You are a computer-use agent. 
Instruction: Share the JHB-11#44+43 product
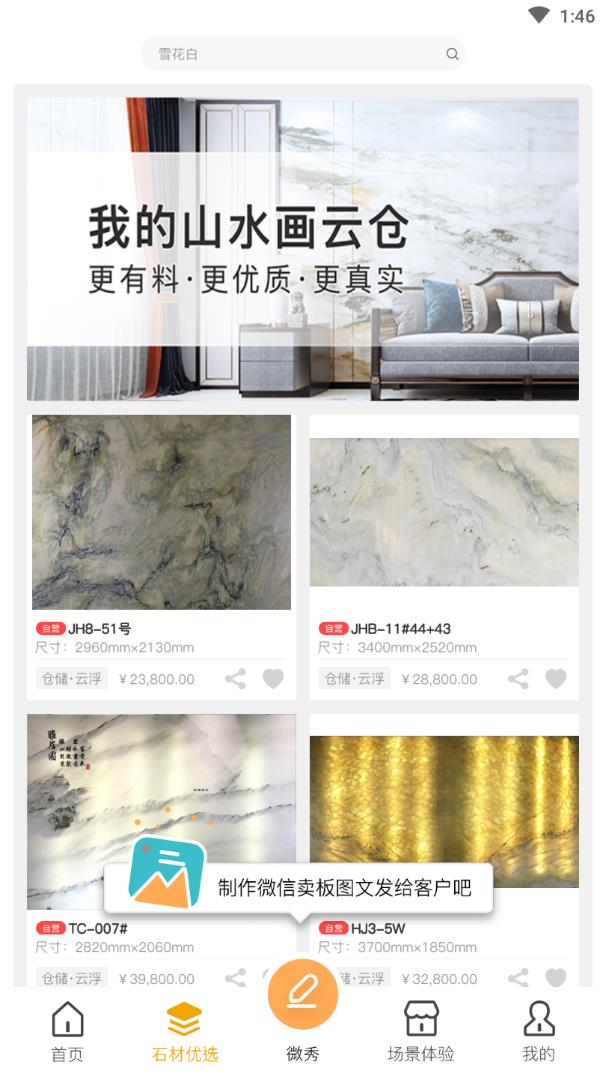[518, 679]
